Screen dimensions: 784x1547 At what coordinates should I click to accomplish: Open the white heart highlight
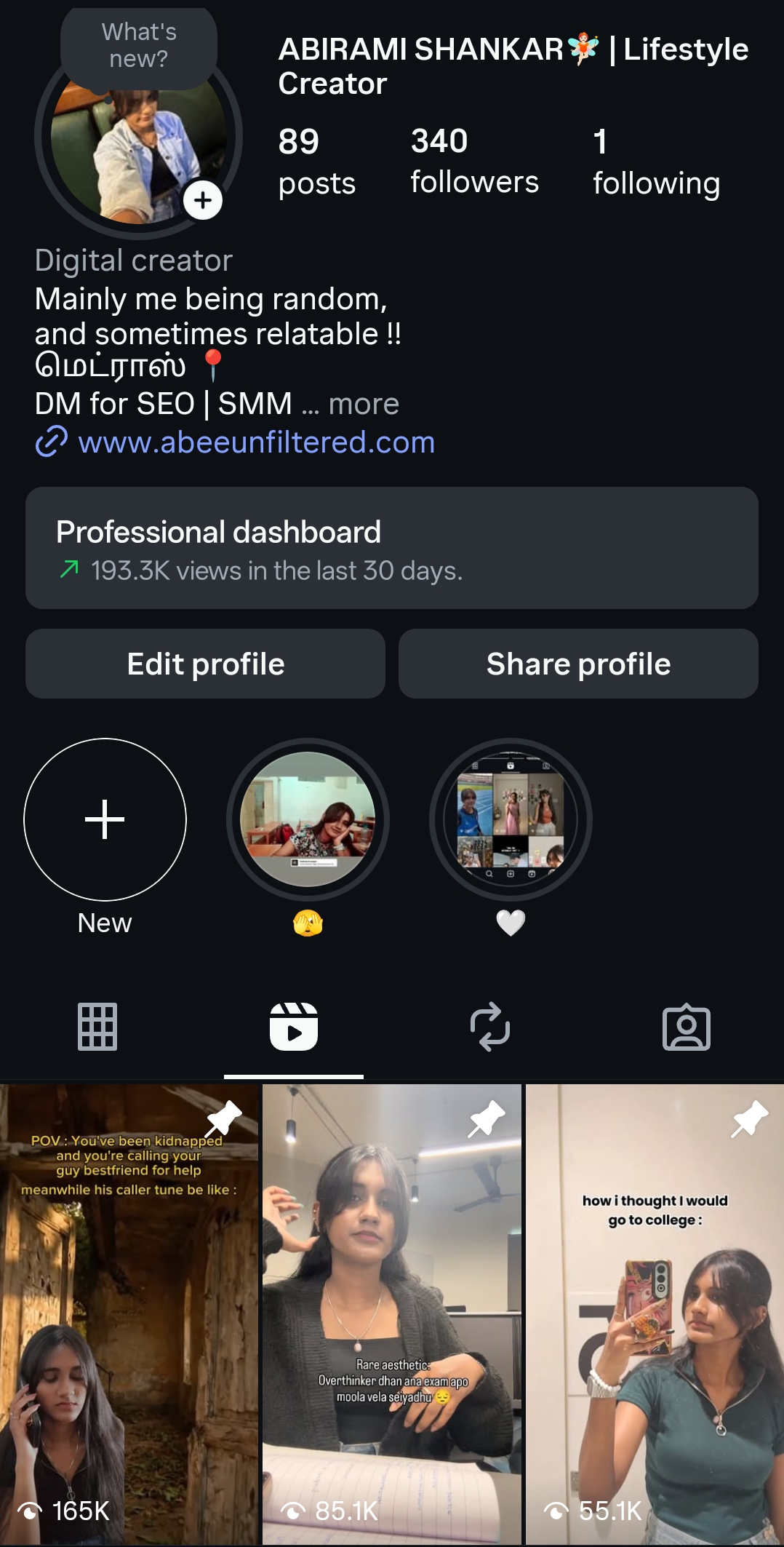[x=511, y=820]
